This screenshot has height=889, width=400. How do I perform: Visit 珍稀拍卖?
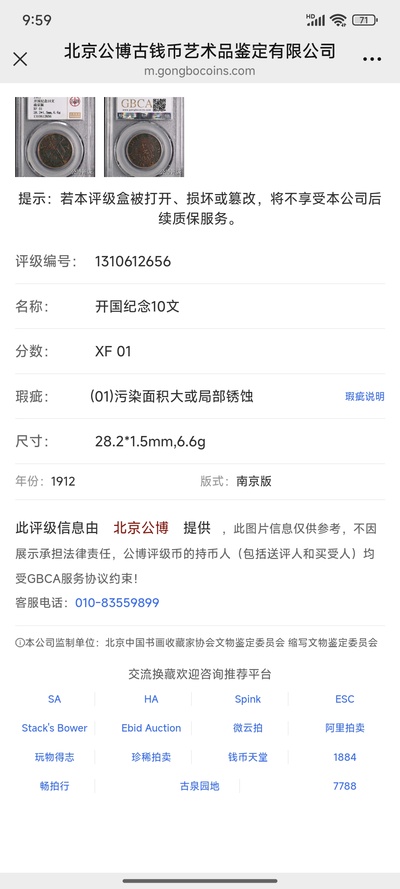click(151, 757)
